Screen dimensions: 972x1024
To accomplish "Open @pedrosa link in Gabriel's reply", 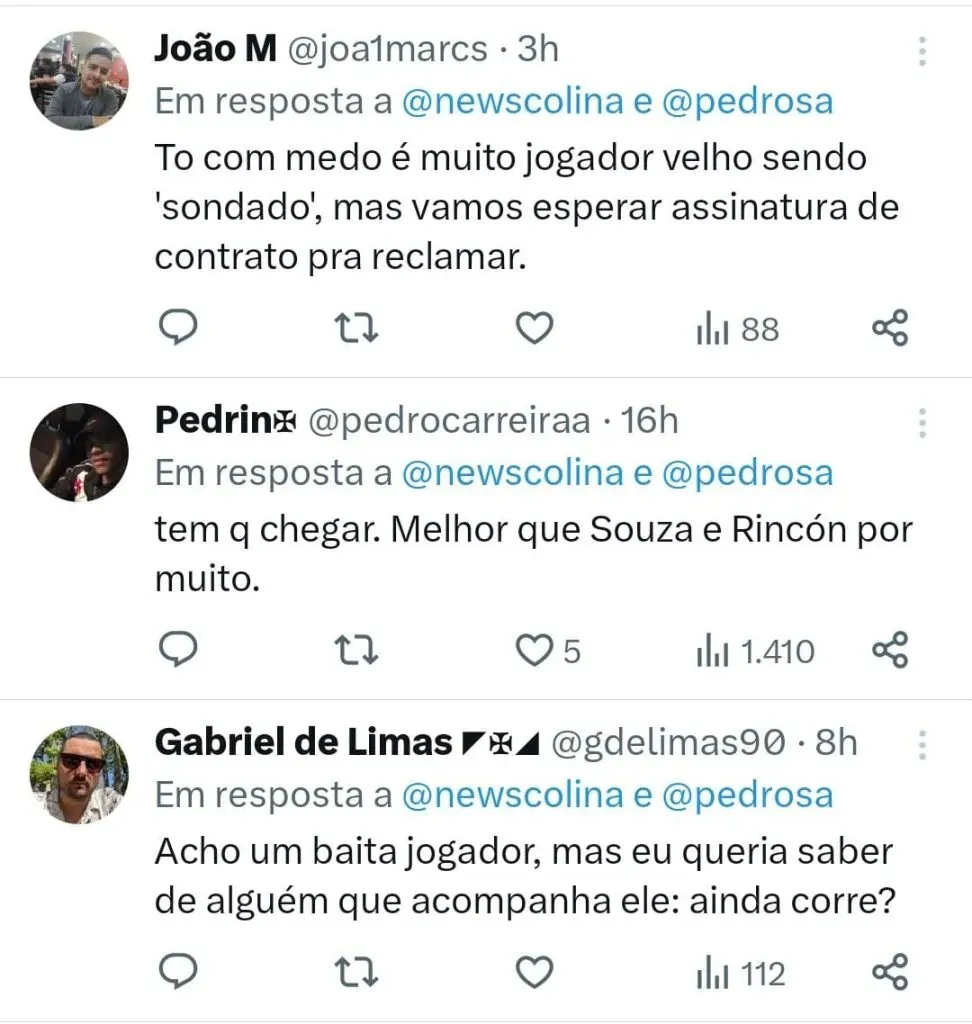I will tap(747, 795).
